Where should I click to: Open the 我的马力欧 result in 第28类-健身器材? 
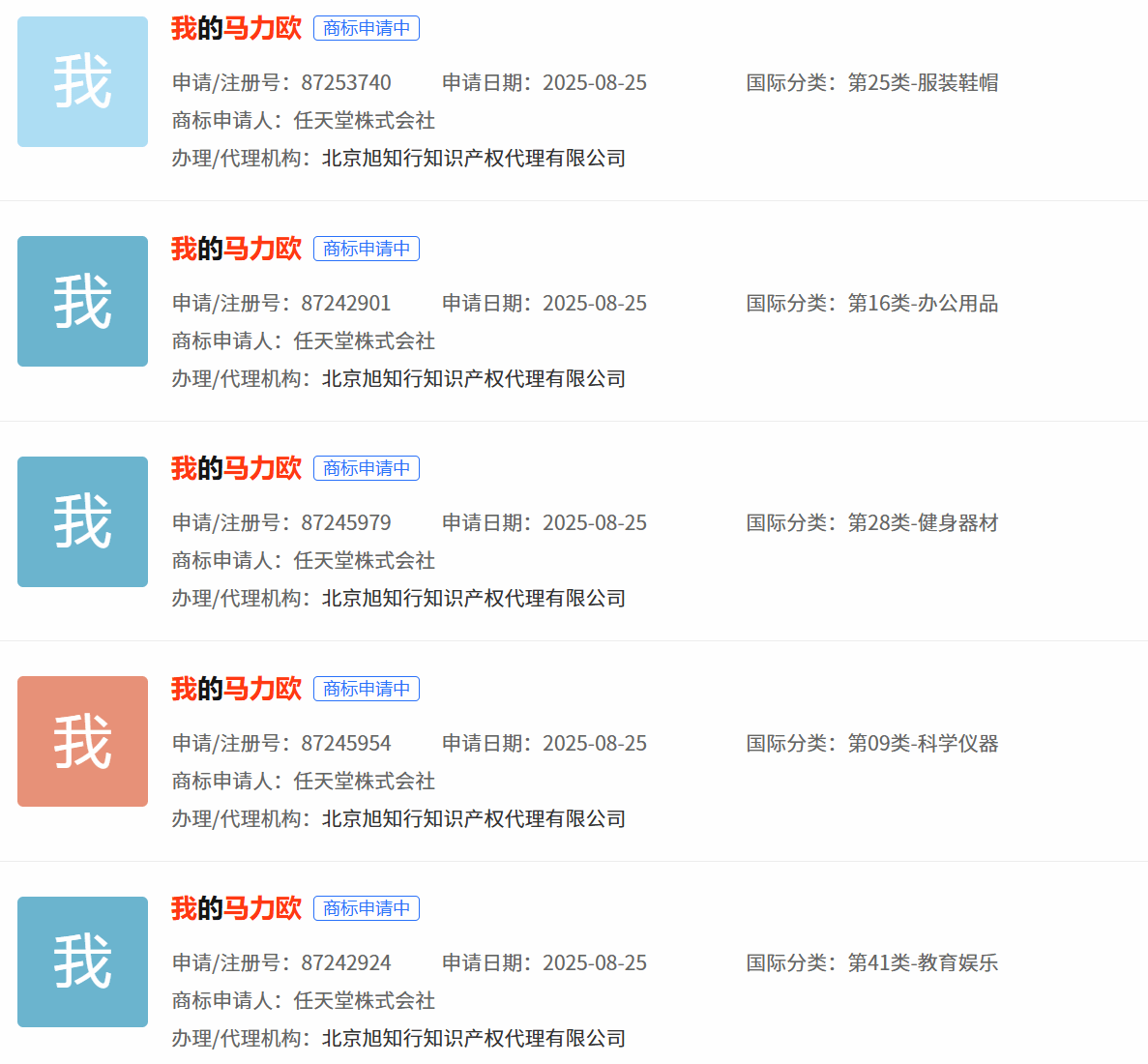pos(236,468)
